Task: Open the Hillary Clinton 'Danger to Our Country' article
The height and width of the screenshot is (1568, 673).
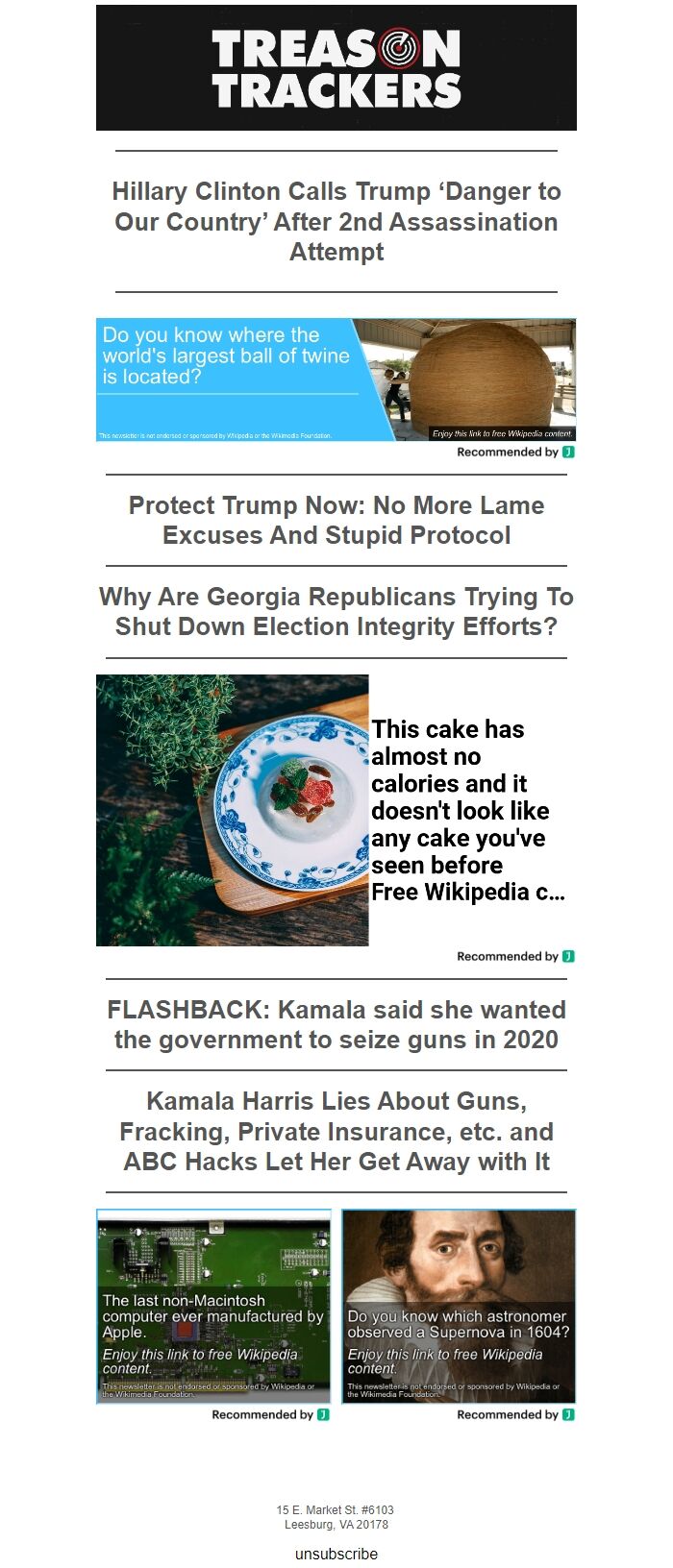Action: point(336,221)
